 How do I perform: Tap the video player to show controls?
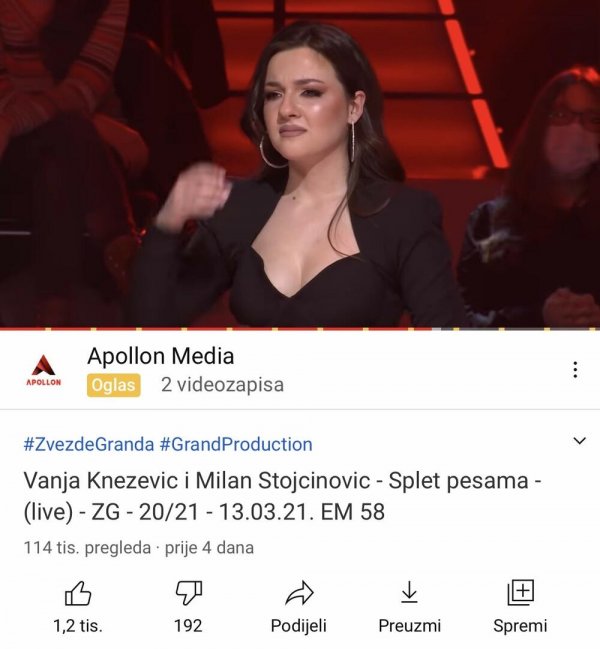300,165
